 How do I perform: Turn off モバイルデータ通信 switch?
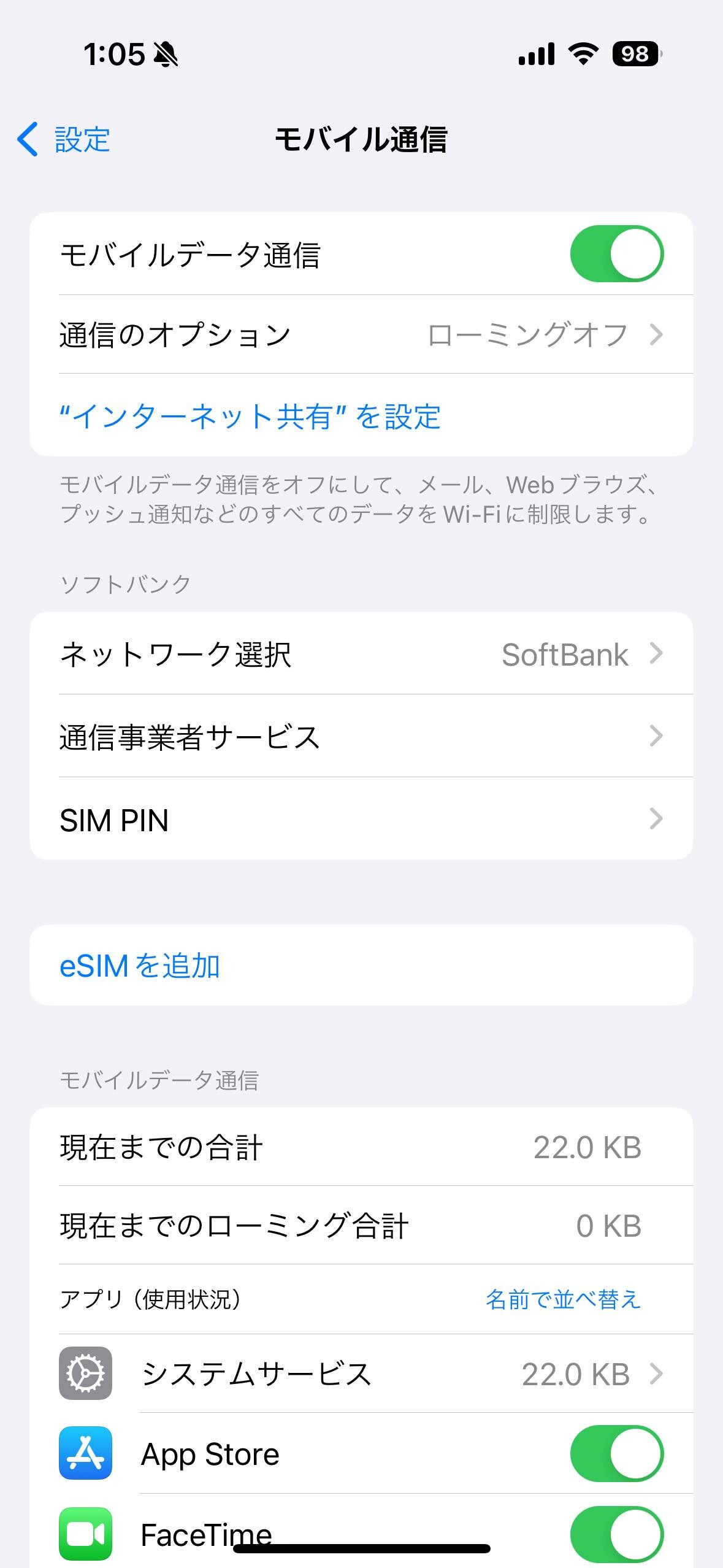point(616,254)
